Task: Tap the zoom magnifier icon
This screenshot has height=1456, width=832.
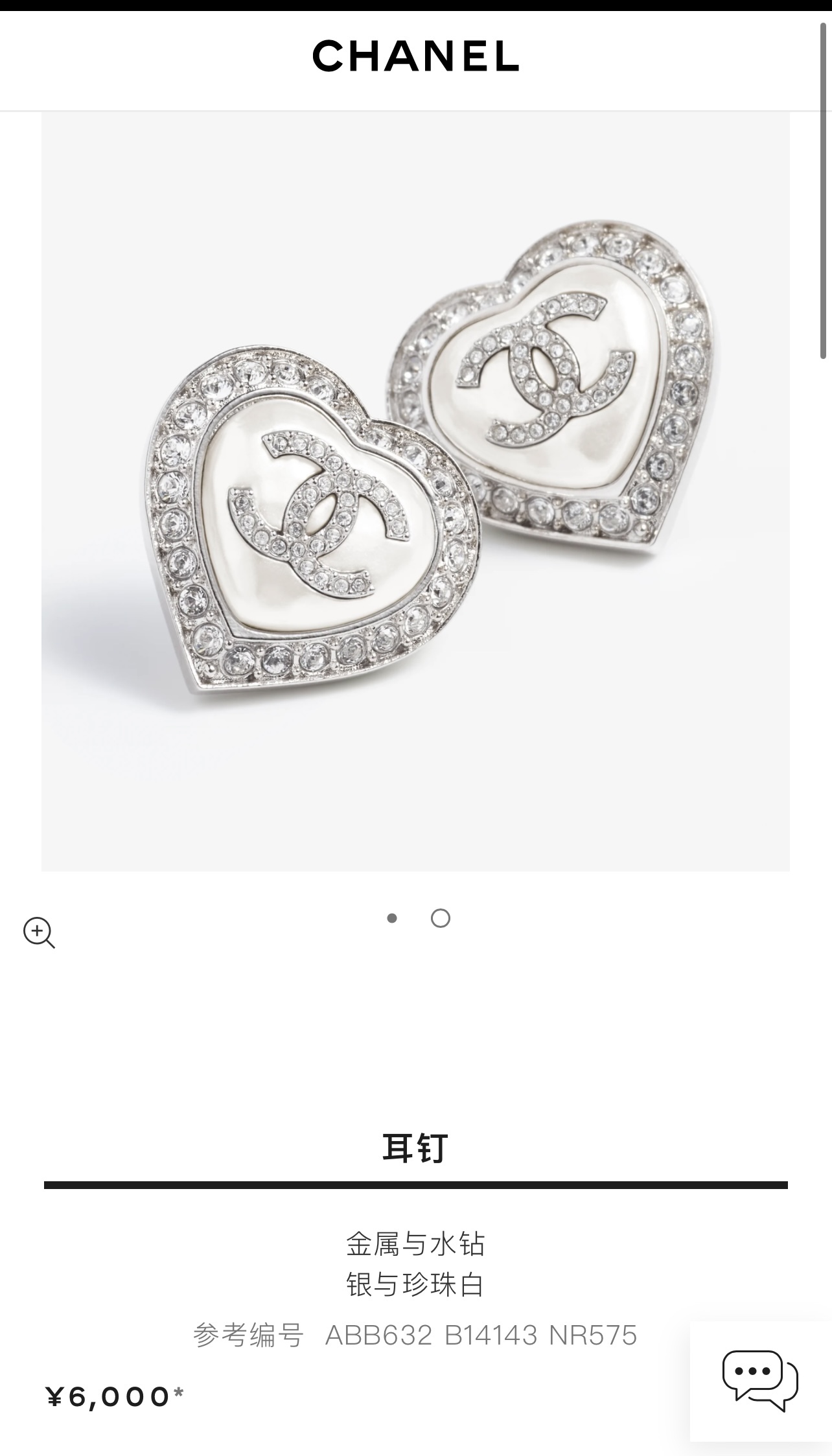Action: pyautogui.click(x=39, y=932)
